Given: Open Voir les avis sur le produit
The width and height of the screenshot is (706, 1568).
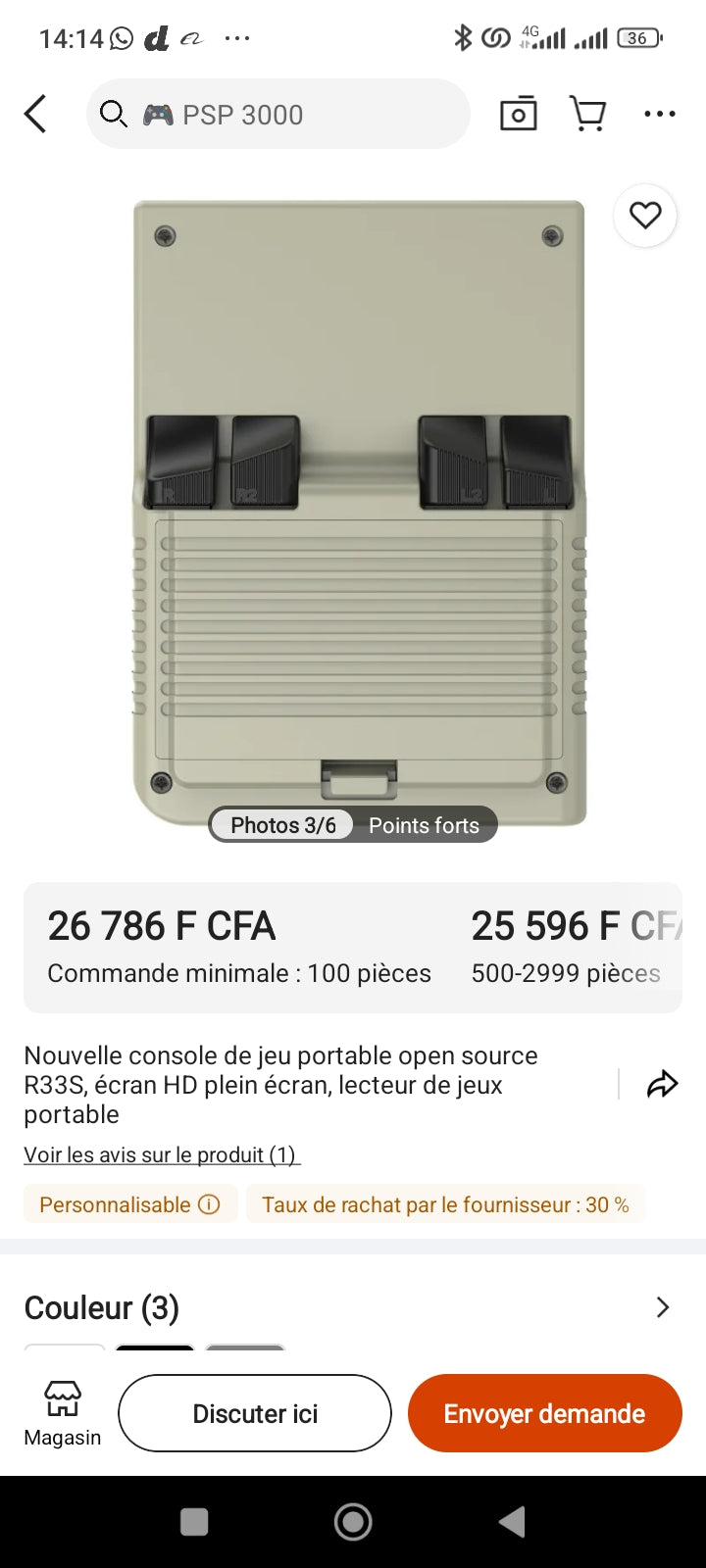Looking at the screenshot, I should (162, 1154).
